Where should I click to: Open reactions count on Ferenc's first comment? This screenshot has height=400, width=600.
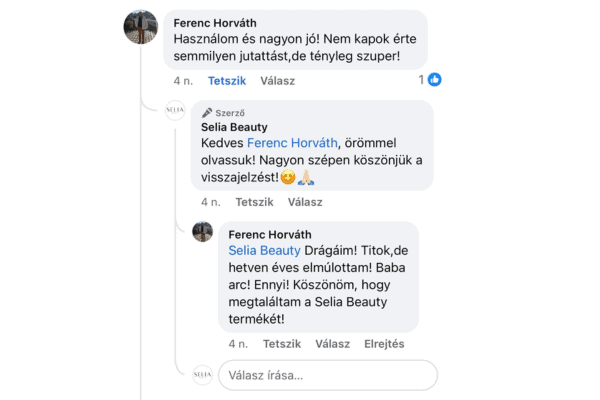pos(430,79)
